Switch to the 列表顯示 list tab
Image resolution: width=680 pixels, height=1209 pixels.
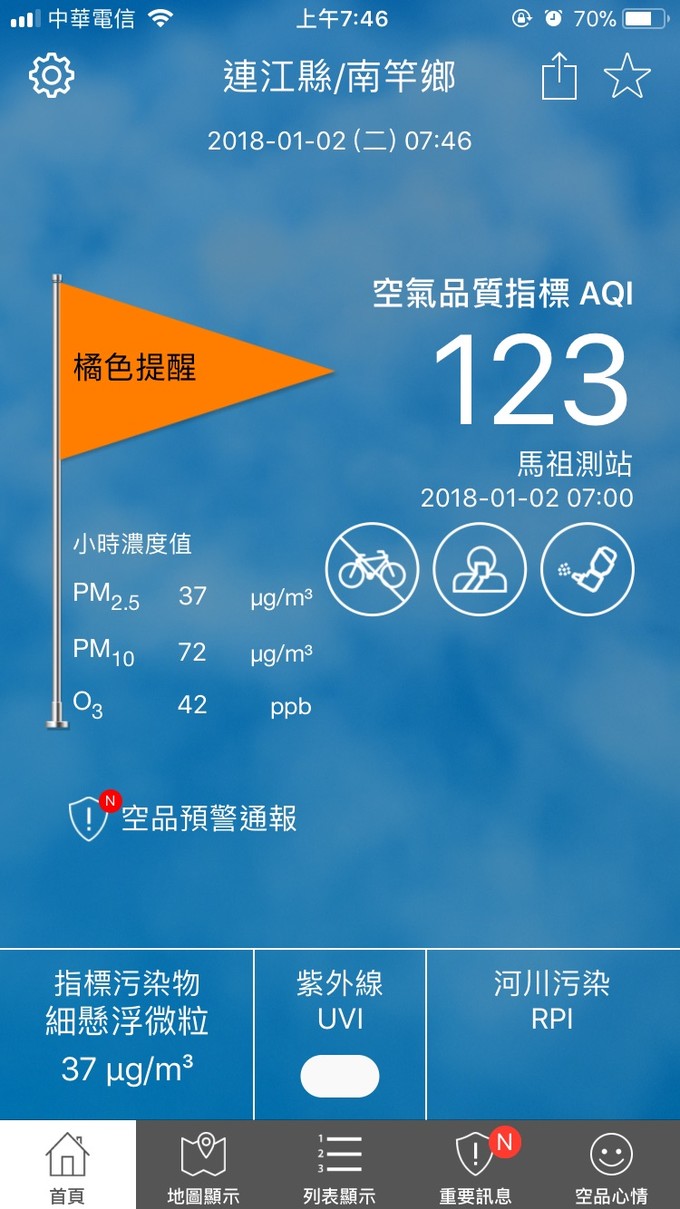(340, 1165)
